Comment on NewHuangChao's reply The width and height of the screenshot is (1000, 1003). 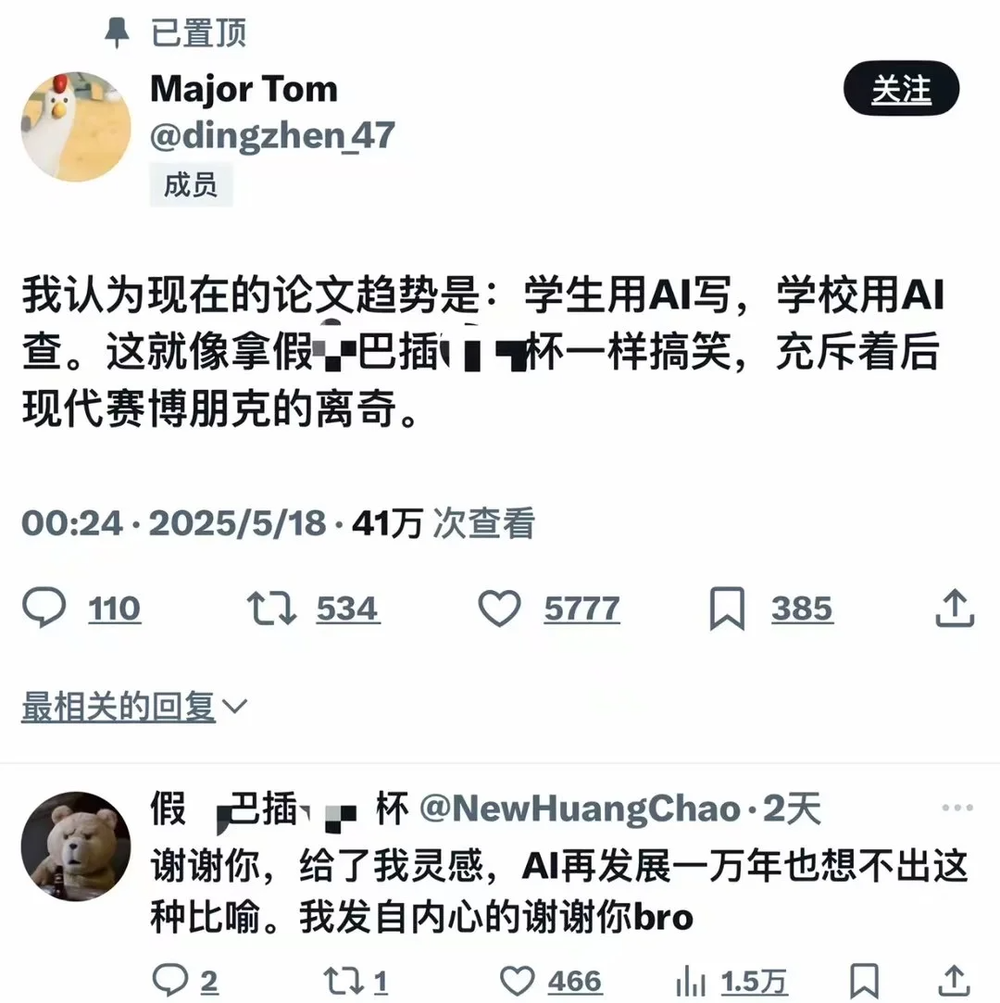coord(171,980)
